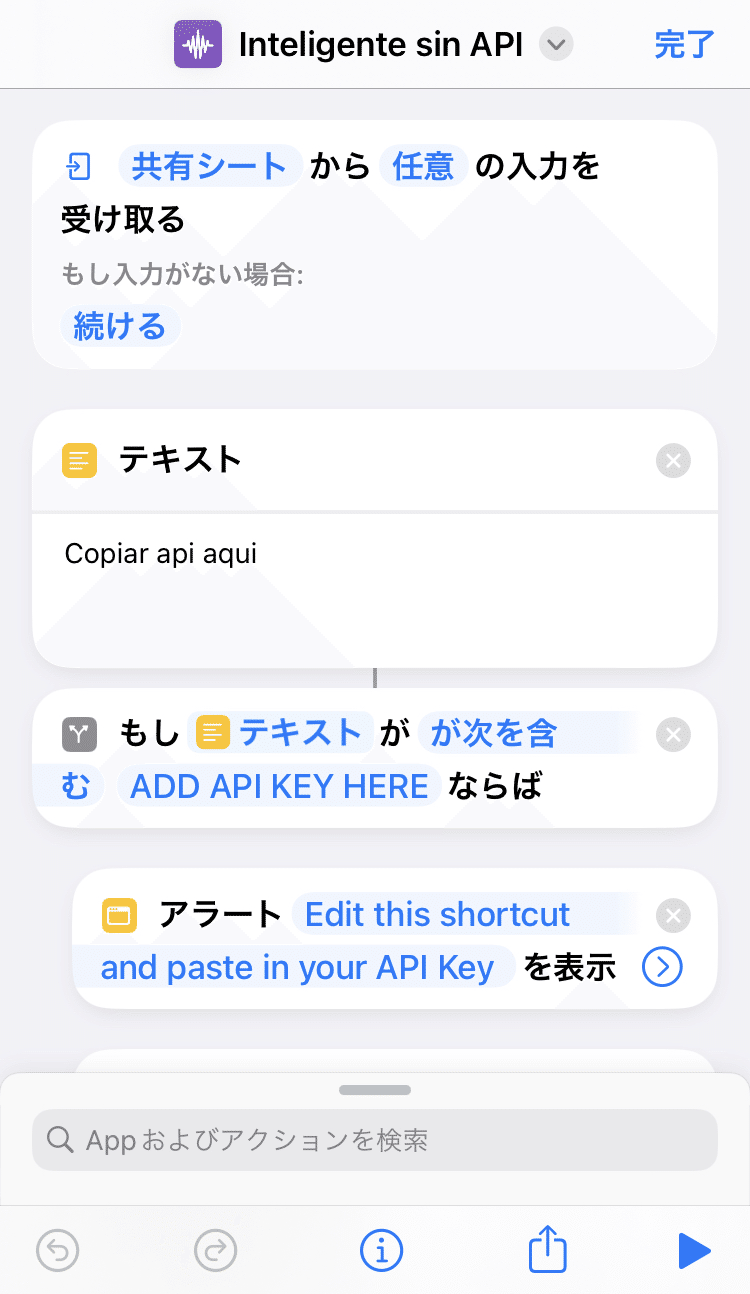The height and width of the screenshot is (1294, 750).
Task: Share this shortcut
Action: [547, 1250]
